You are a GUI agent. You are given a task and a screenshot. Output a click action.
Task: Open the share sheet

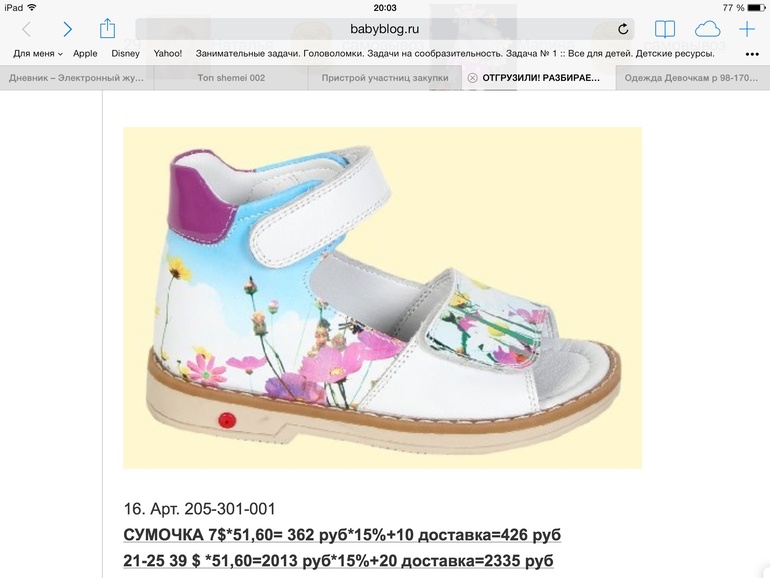(x=107, y=29)
